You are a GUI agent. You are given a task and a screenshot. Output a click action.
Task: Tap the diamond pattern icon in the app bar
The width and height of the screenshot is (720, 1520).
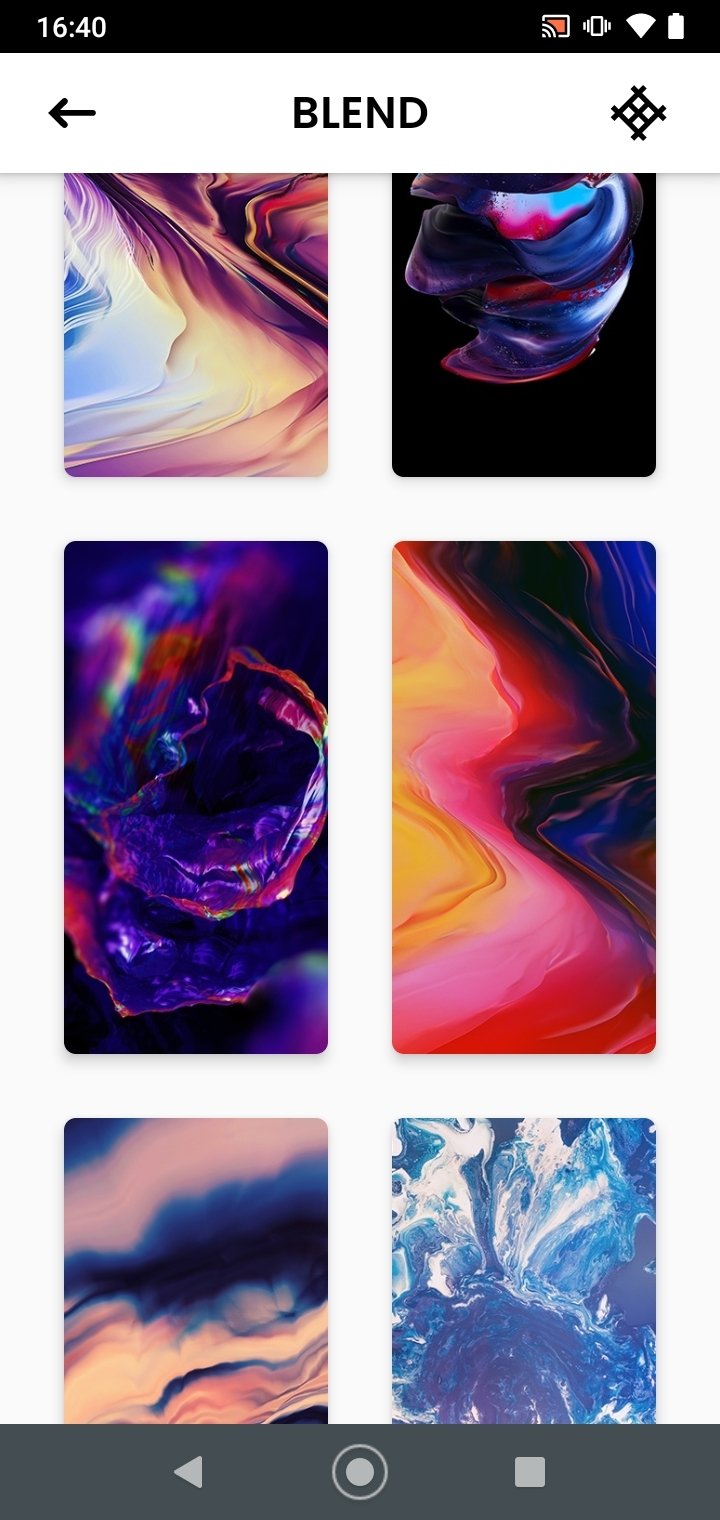[x=639, y=113]
